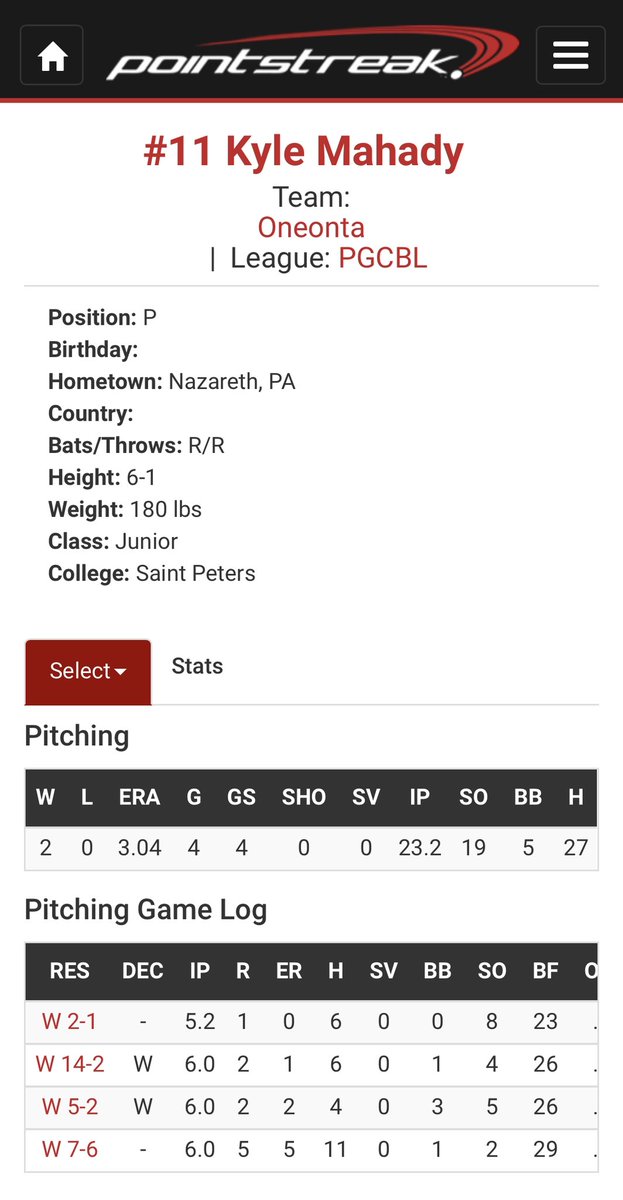Viewport: 623px width, 1200px height.
Task: Open the W 2-1 game result
Action: tap(69, 1022)
